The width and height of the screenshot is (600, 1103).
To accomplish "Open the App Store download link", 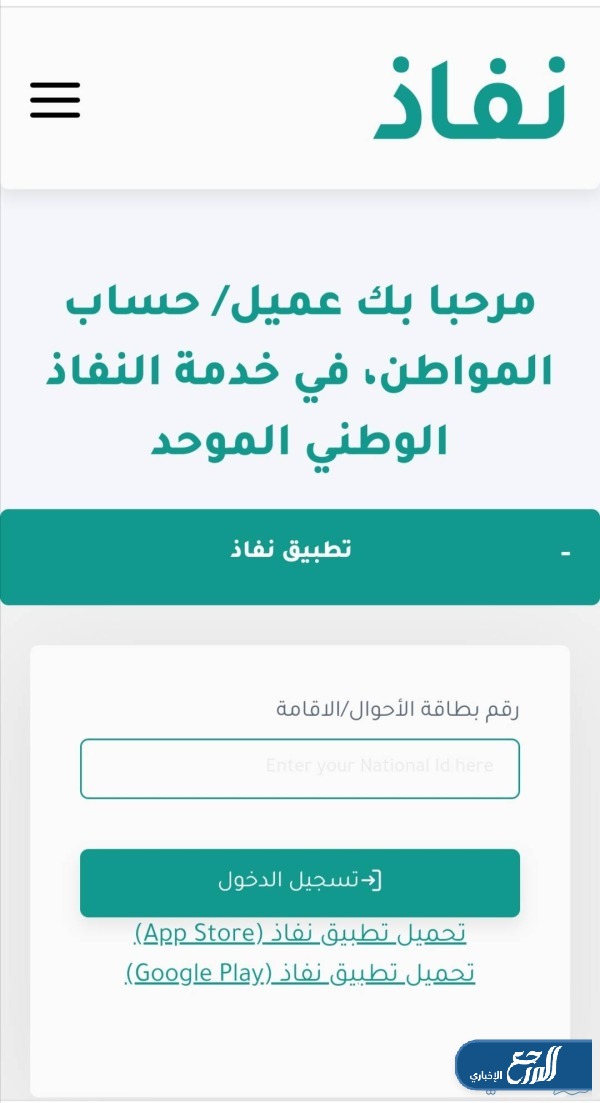I will 300,933.
